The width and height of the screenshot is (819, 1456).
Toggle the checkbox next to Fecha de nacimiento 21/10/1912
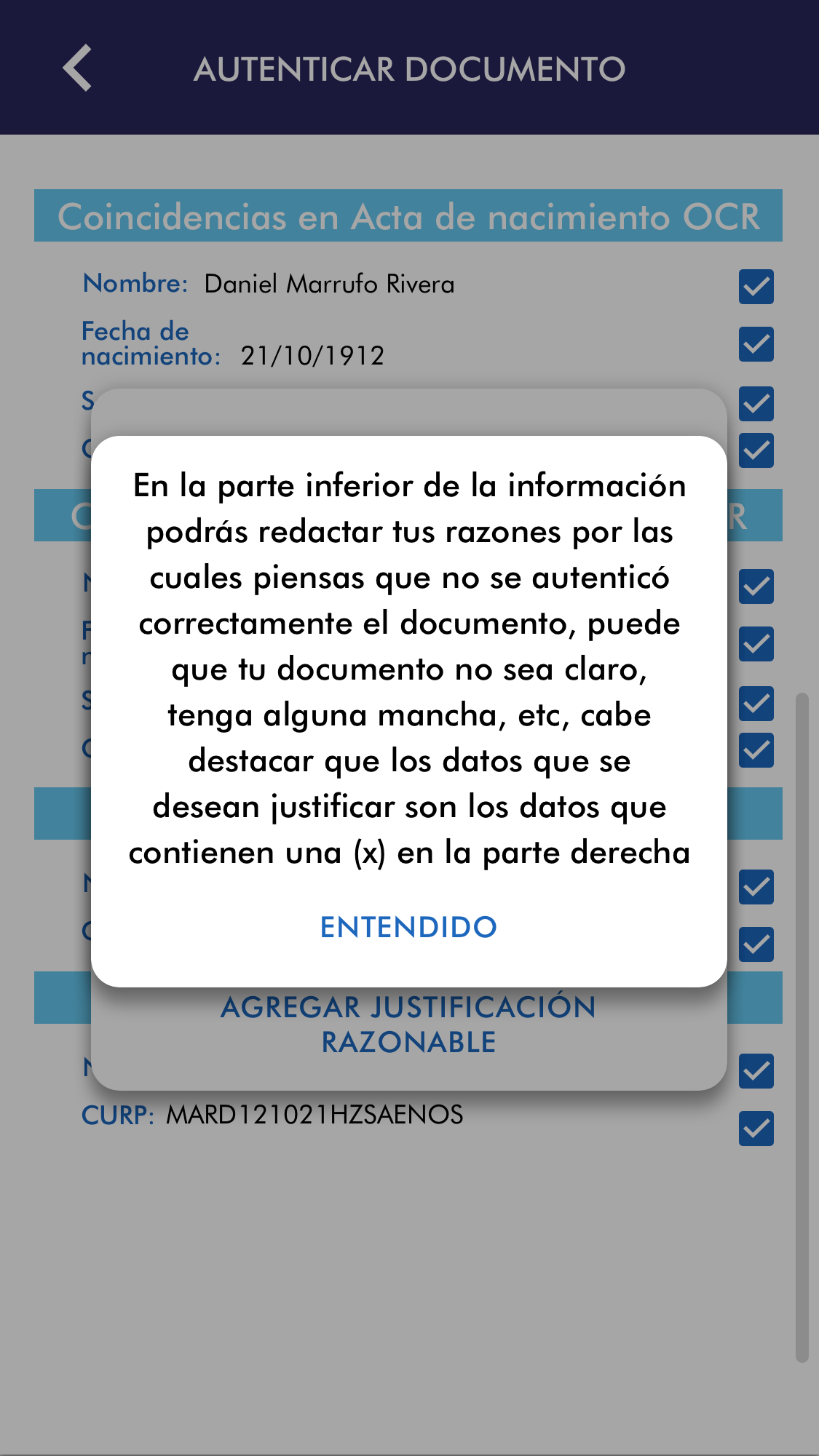coord(756,344)
